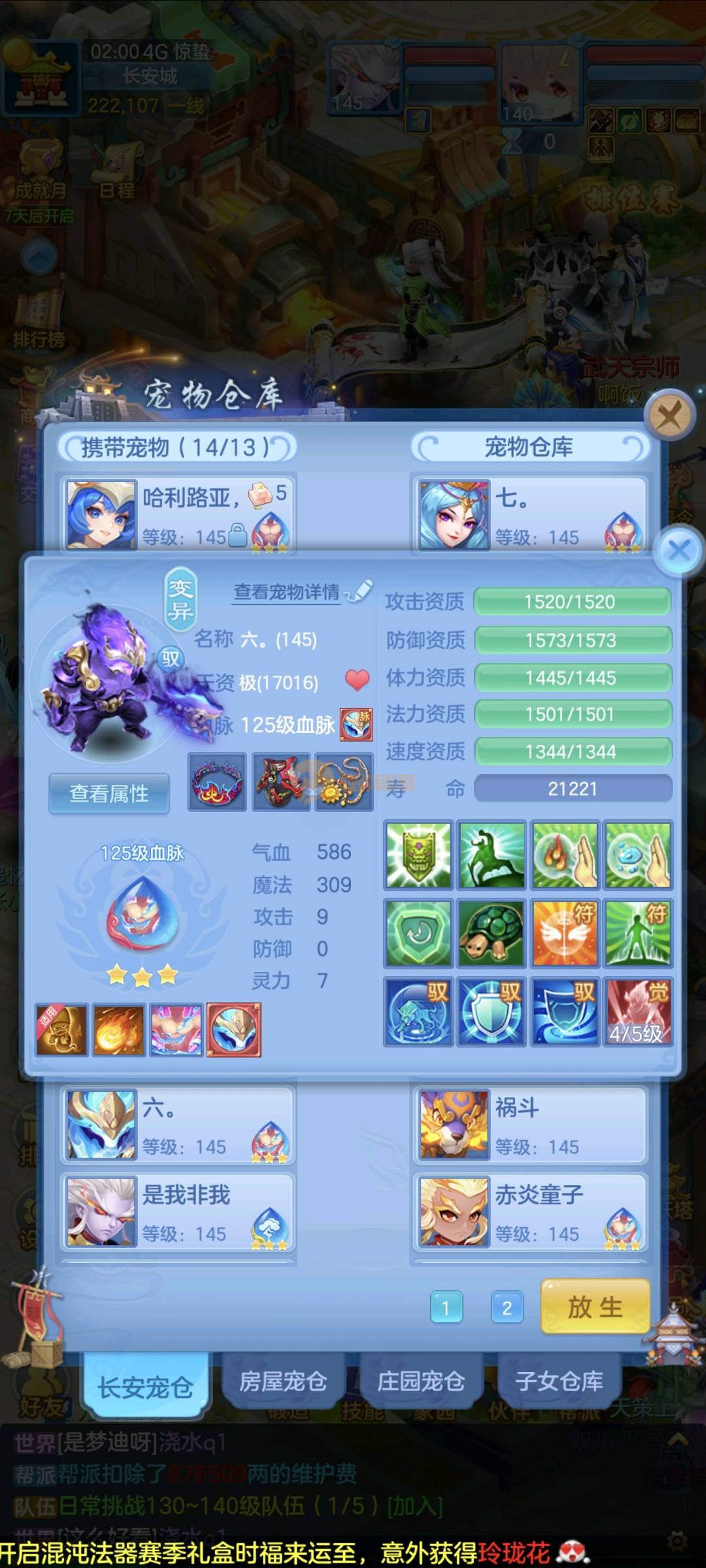Close the 宠物仓库 window
Screen dimensions: 706x1568
(x=669, y=415)
